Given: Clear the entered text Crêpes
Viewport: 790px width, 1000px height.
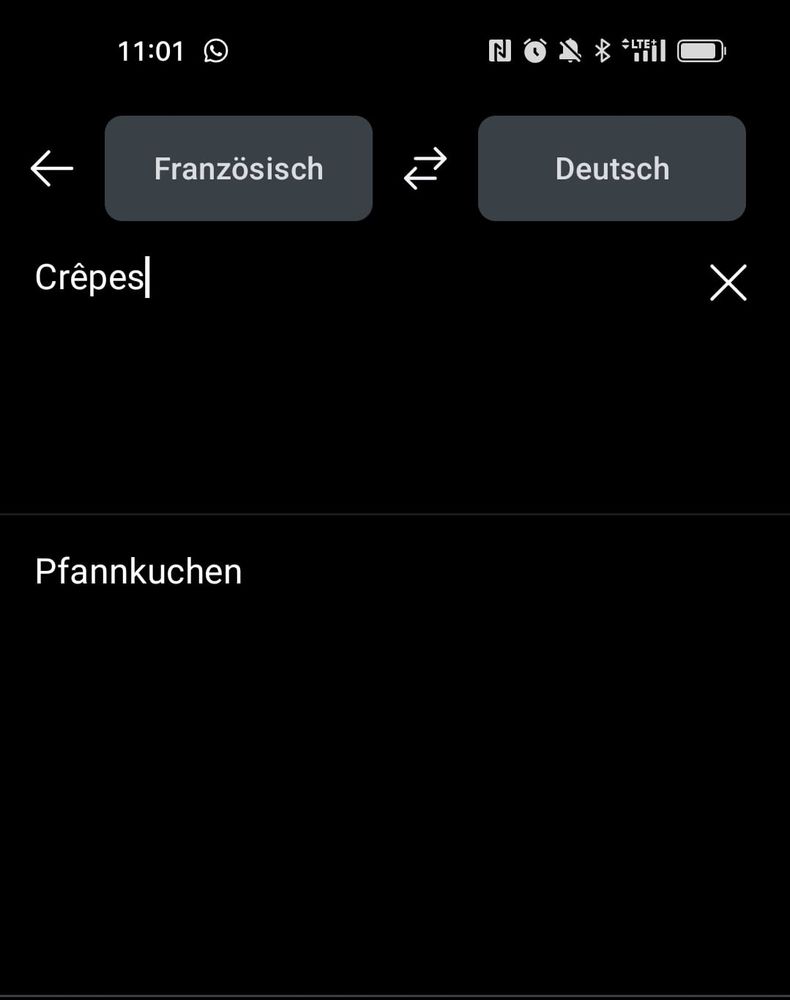Looking at the screenshot, I should (x=728, y=283).
